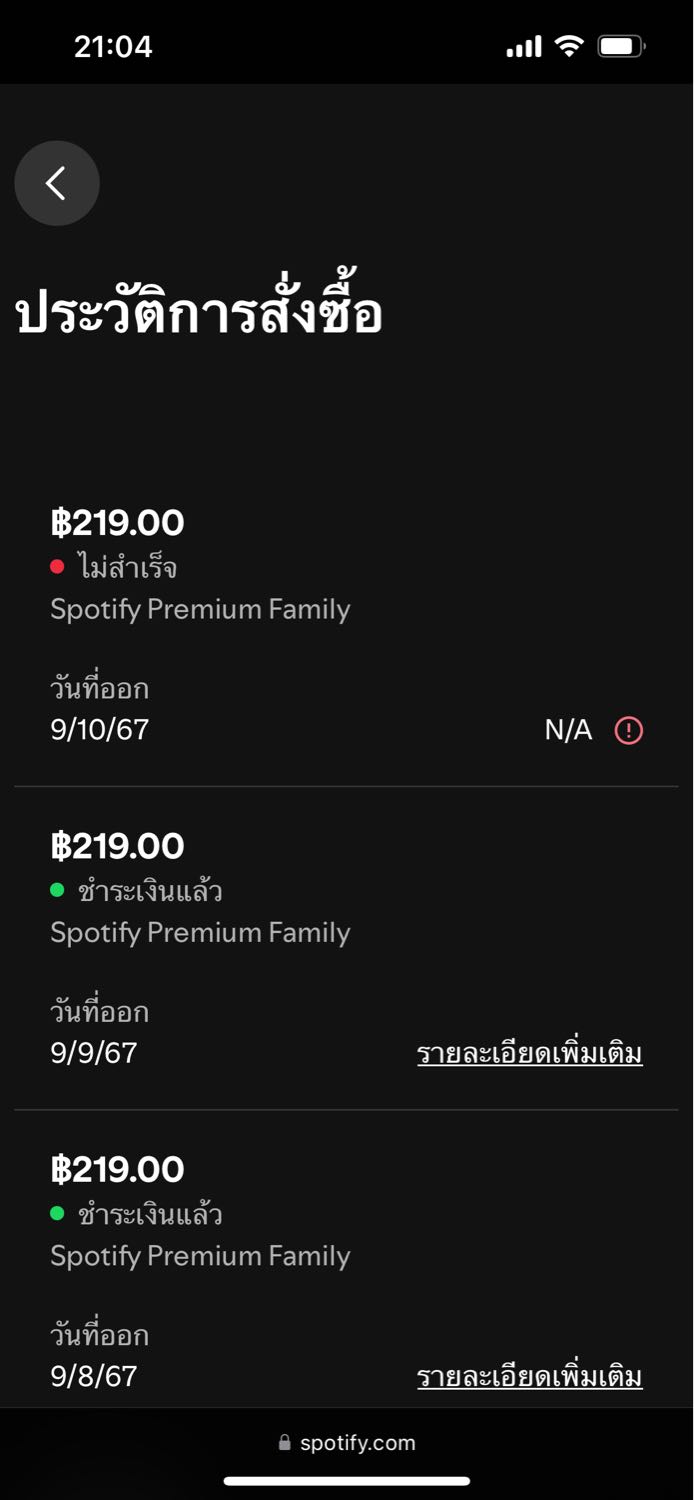The image size is (694, 1500).
Task: Tap the spotify.com address bar
Action: 347,1443
